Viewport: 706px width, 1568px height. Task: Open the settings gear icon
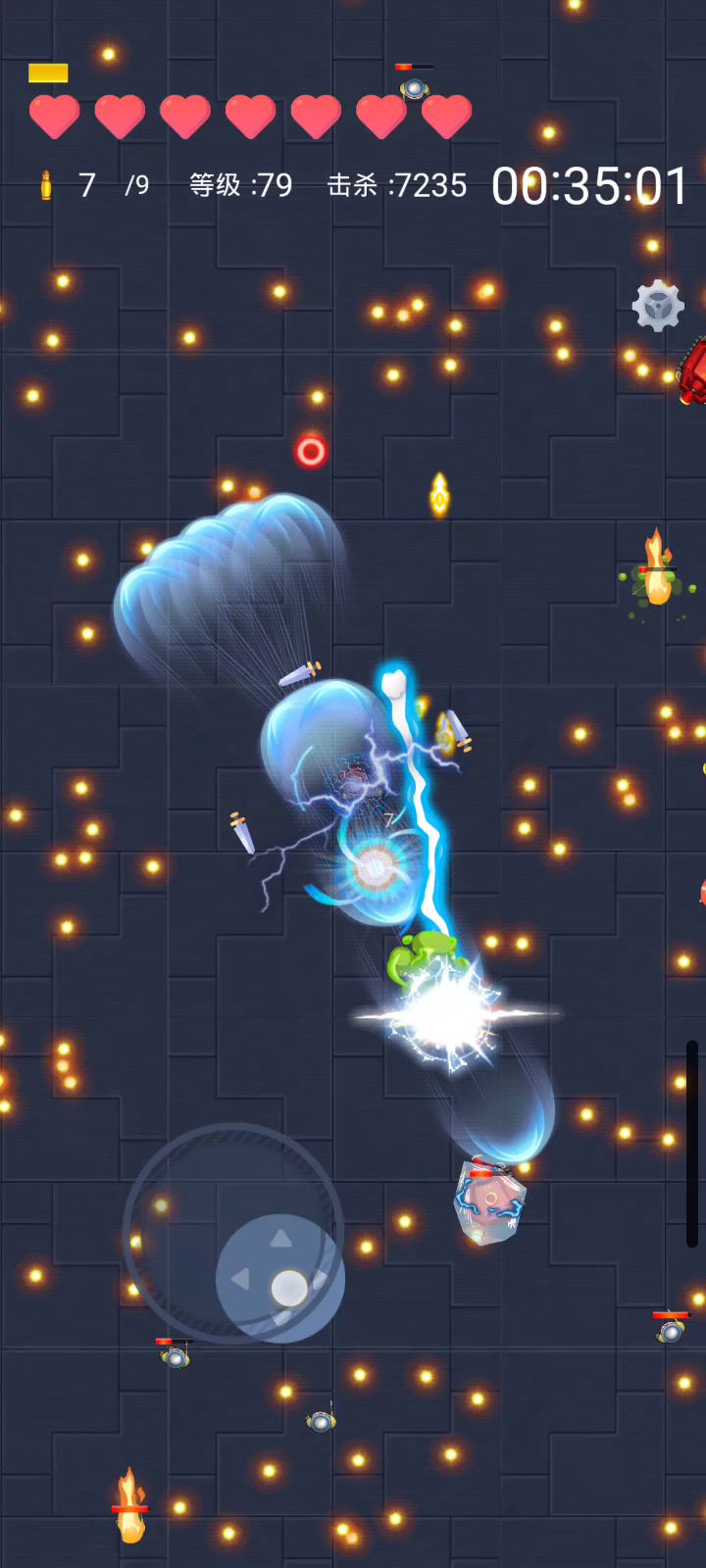658,306
